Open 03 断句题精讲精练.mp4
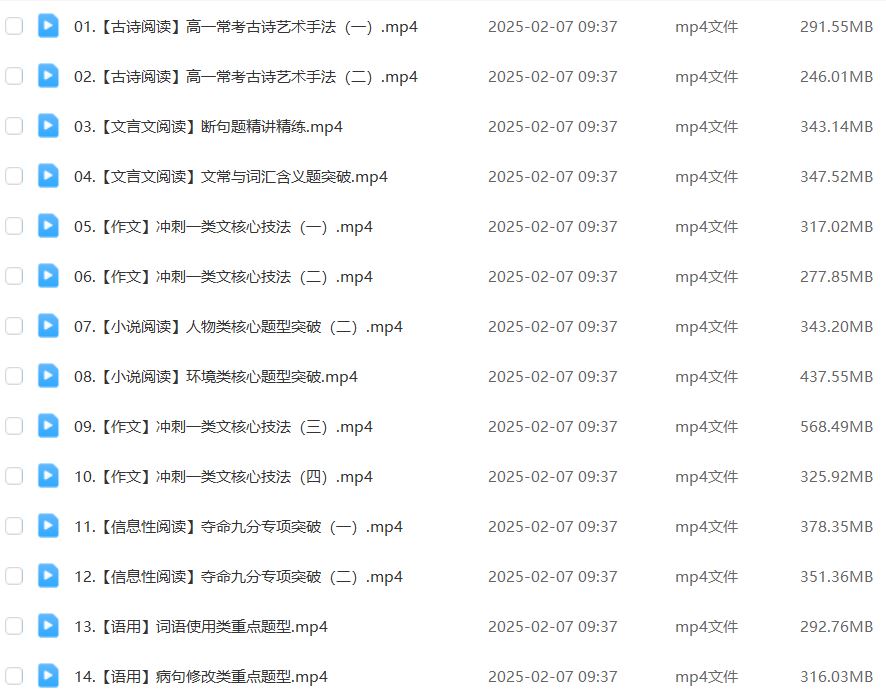Screen dimensions: 886x692 click(x=208, y=127)
